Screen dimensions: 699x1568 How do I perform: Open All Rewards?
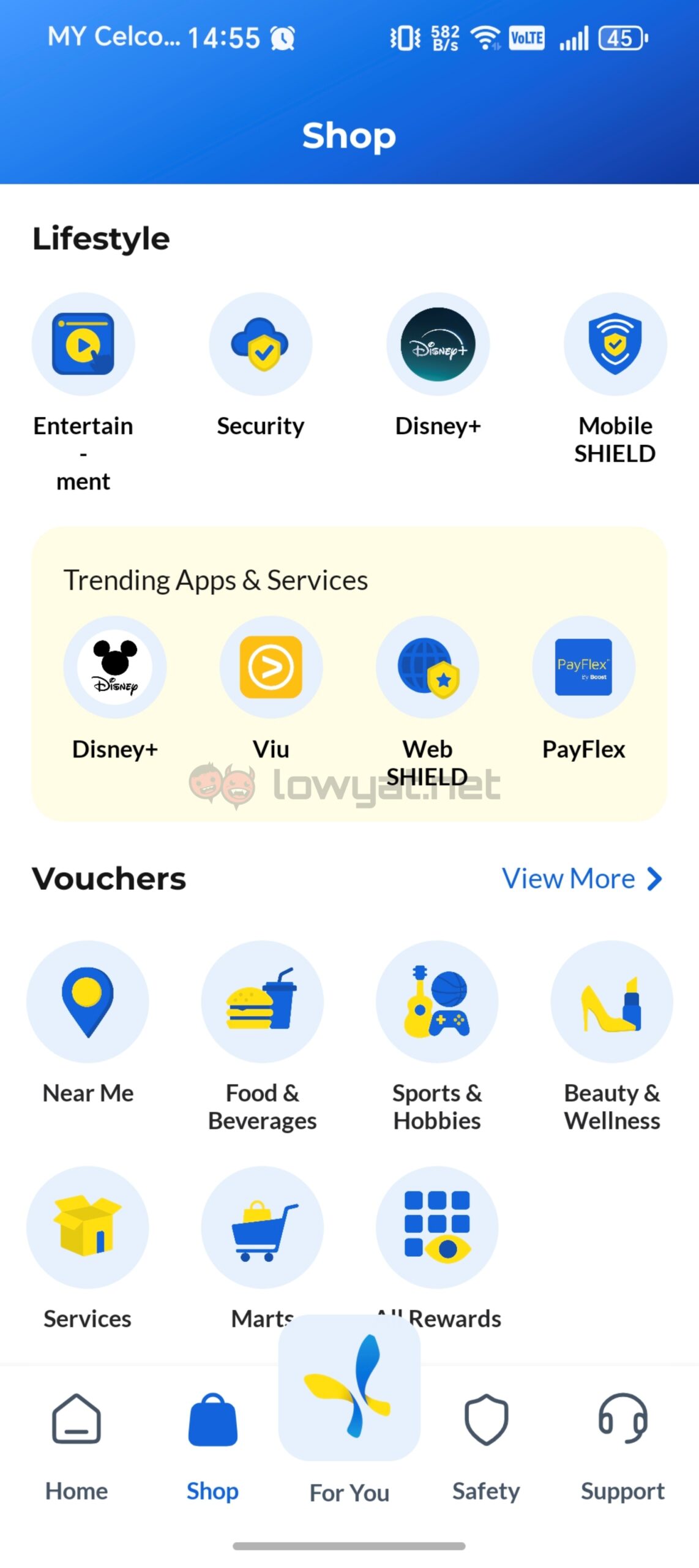tap(437, 1227)
